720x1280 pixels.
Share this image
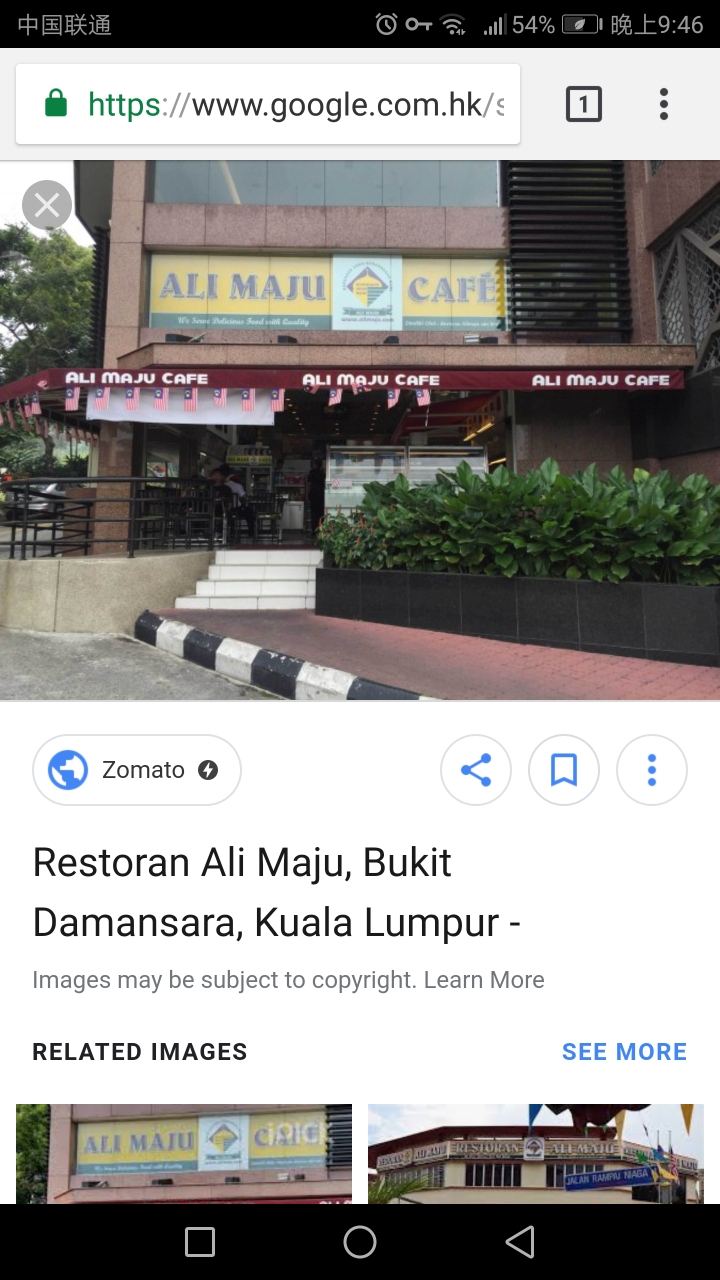tap(476, 770)
